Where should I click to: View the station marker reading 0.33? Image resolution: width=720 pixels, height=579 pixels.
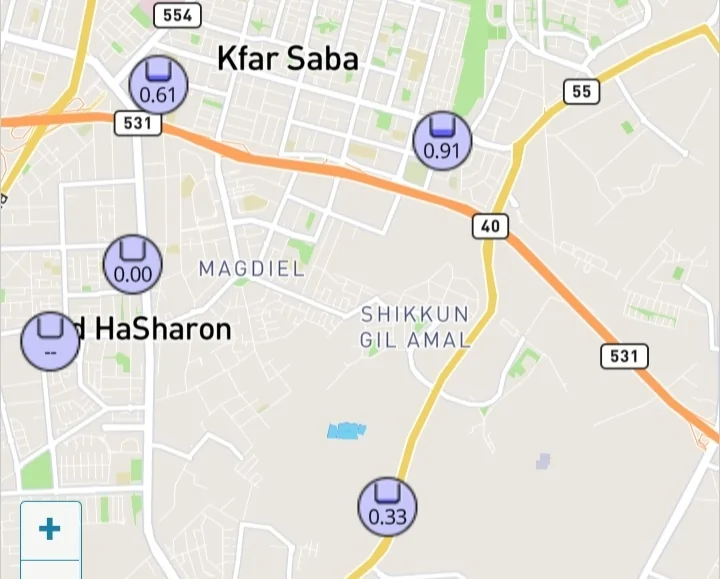point(387,507)
